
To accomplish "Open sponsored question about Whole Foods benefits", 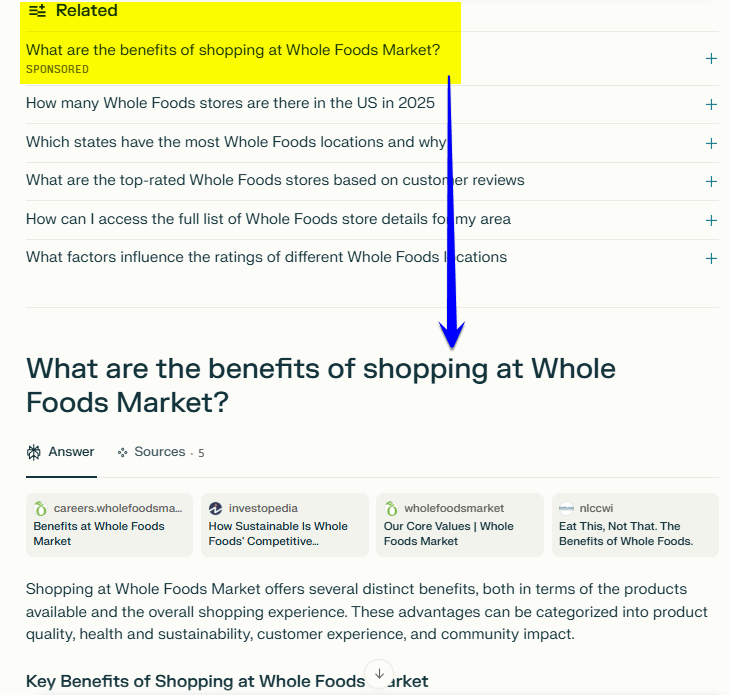I will pos(232,50).
